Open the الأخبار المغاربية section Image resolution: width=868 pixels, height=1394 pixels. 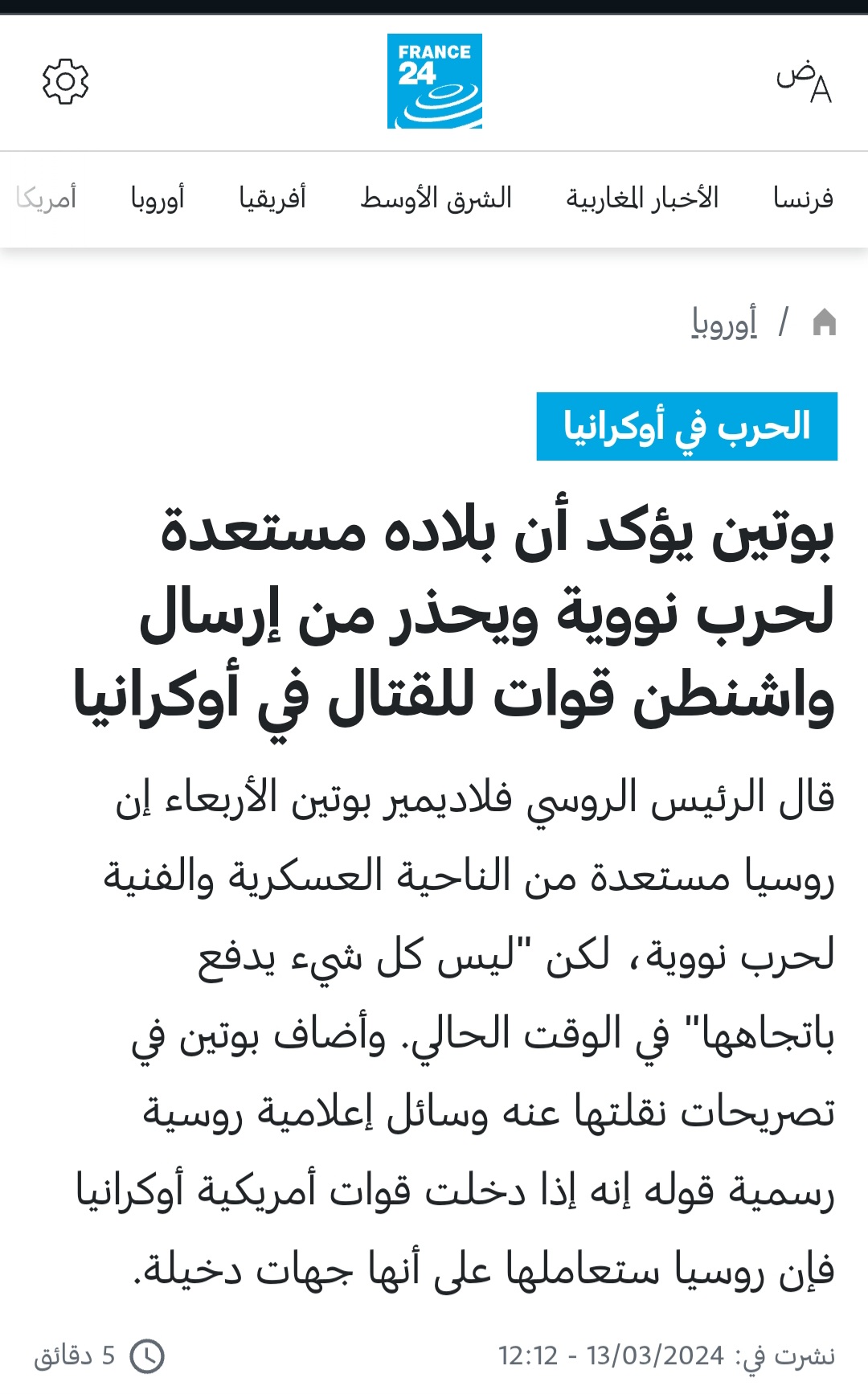[642, 198]
